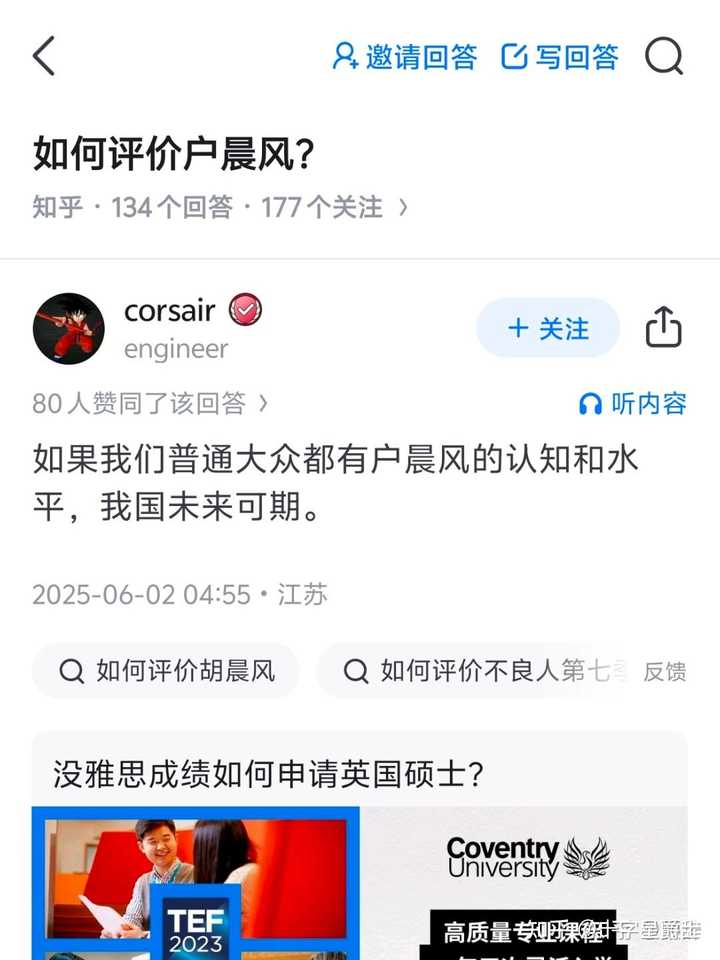Screen dimensions: 720x960
Task: View the 80人赞同了该回答 list
Action: coord(150,403)
